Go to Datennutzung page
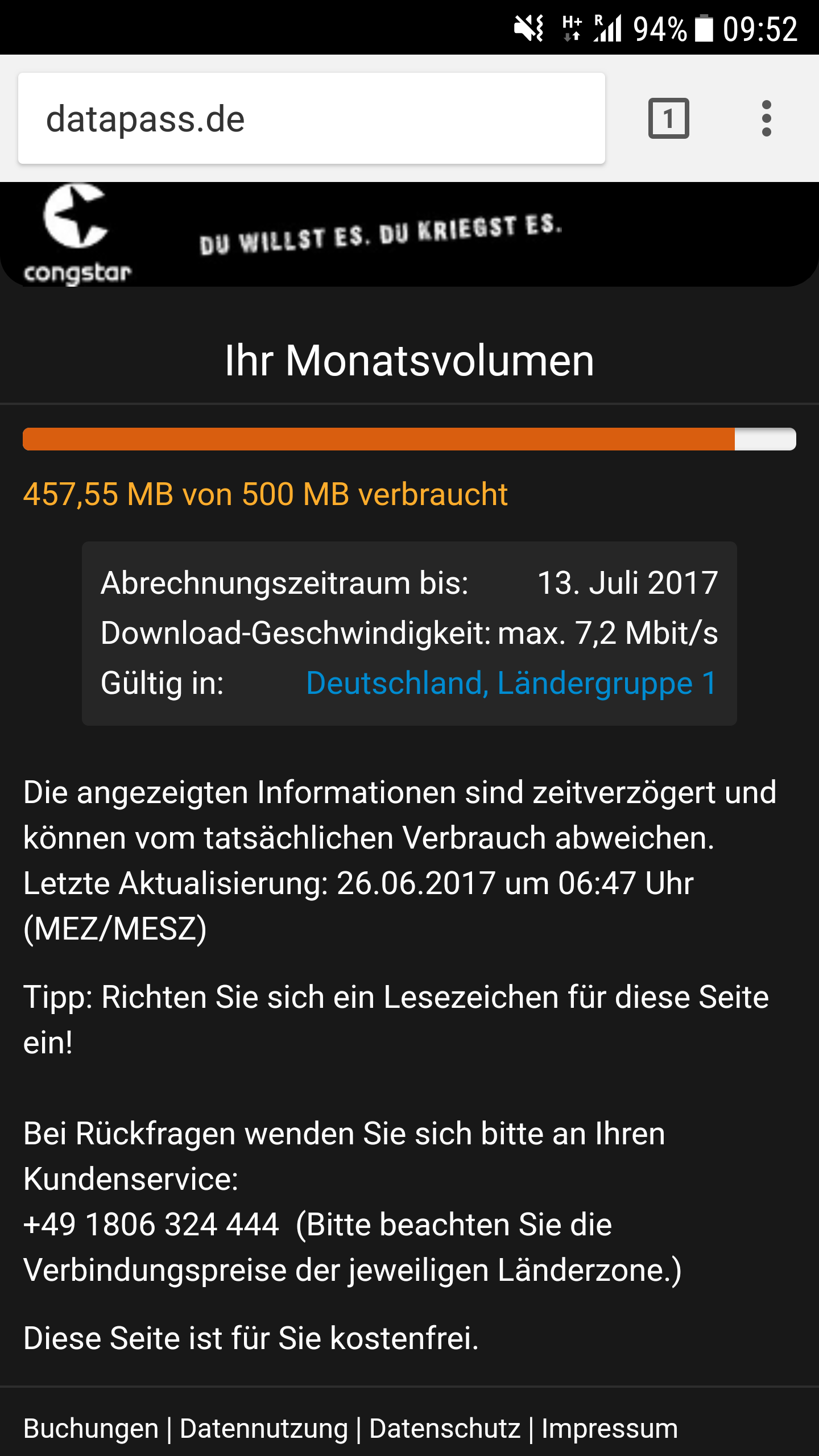Image resolution: width=819 pixels, height=1456 pixels. click(x=264, y=1429)
